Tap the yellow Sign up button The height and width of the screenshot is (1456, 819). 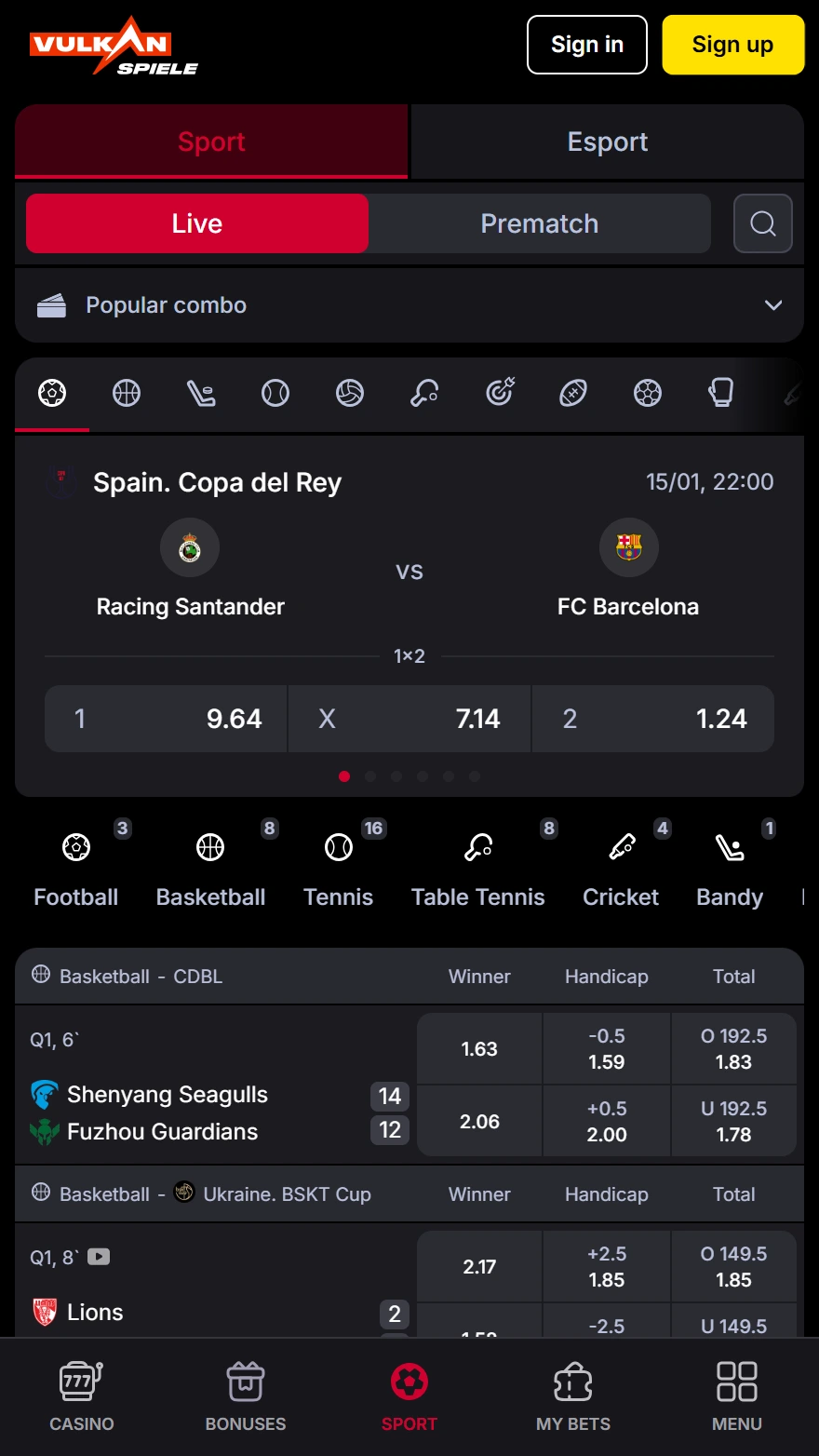pyautogui.click(x=732, y=45)
